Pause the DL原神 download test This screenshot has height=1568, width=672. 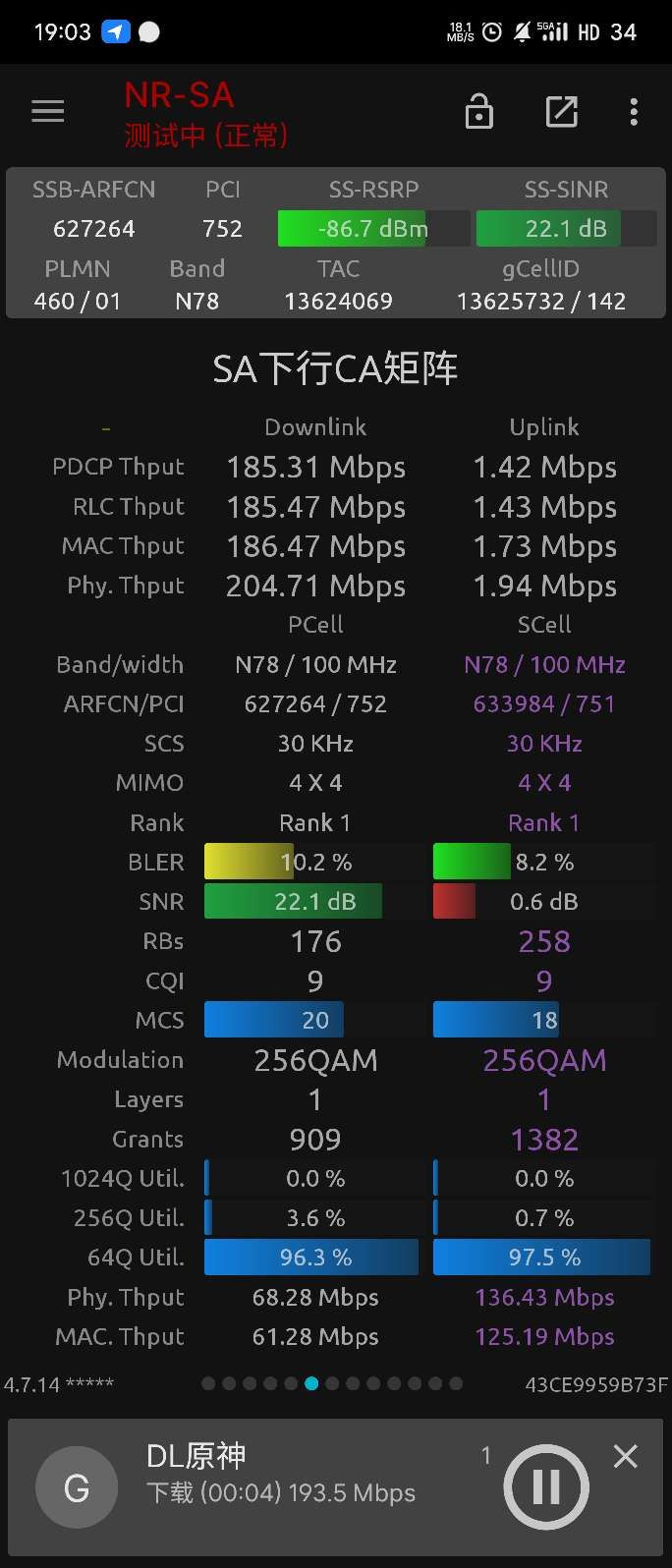tap(546, 1486)
